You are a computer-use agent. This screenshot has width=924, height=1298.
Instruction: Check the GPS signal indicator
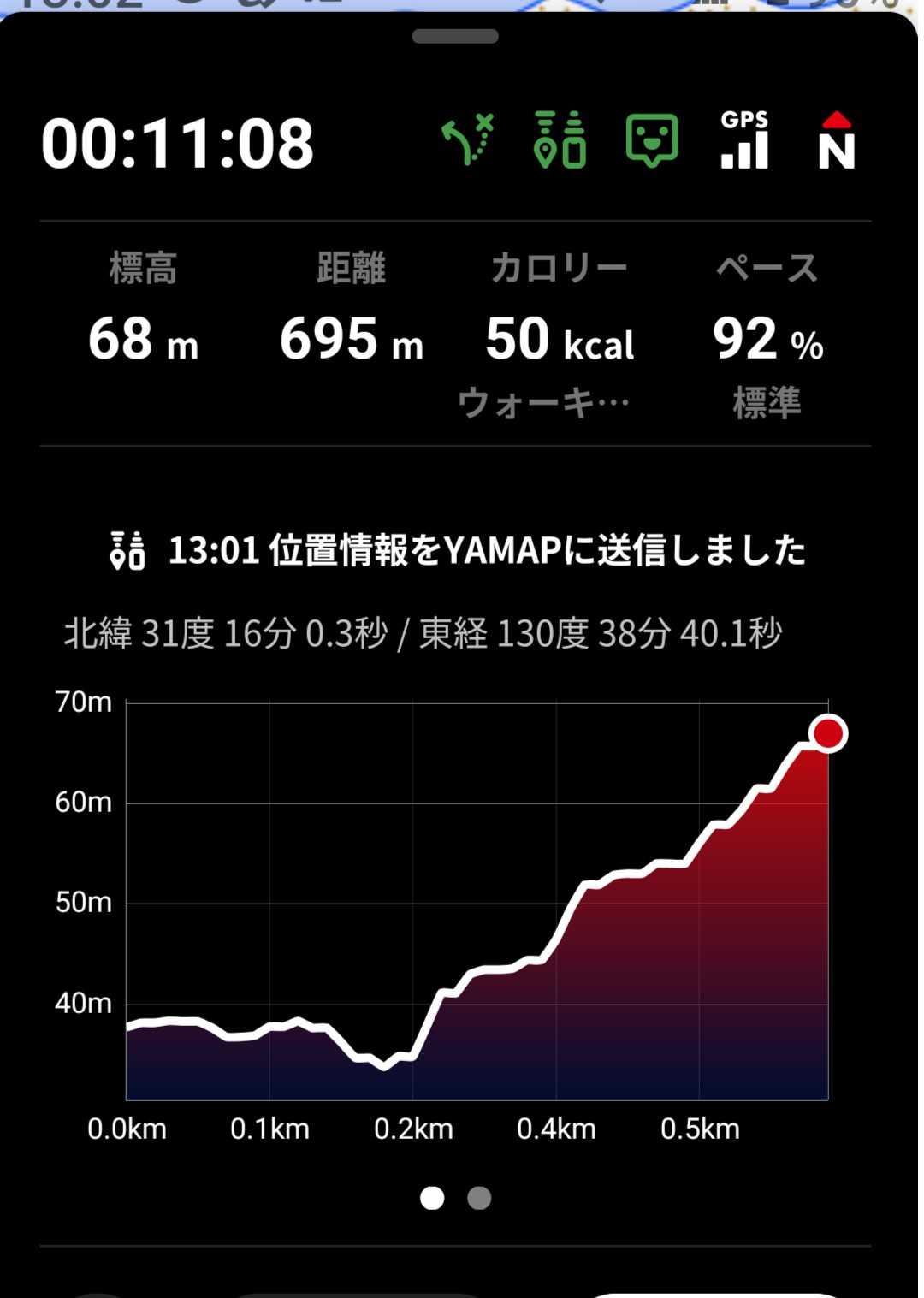point(744,140)
